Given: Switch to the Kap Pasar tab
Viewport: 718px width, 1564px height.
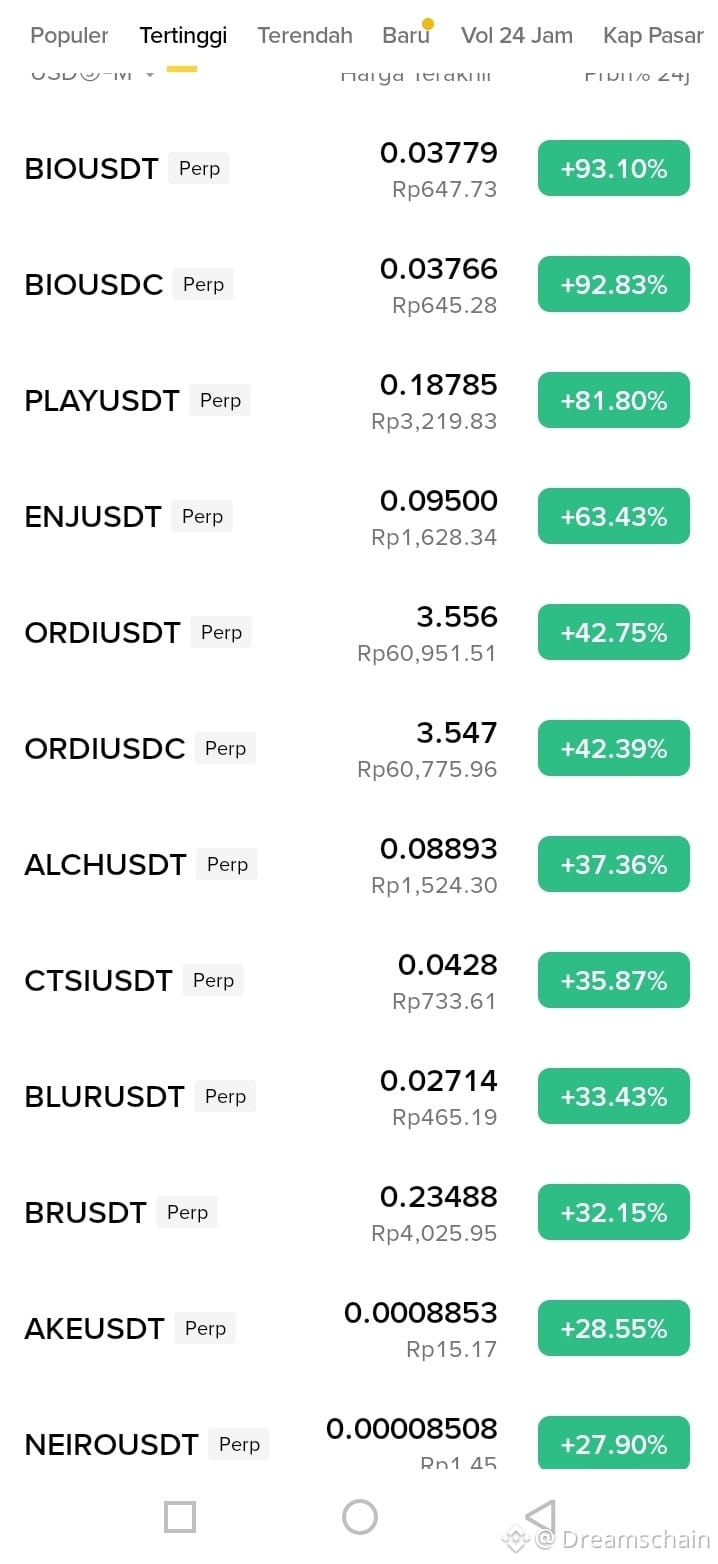Looking at the screenshot, I should [653, 36].
